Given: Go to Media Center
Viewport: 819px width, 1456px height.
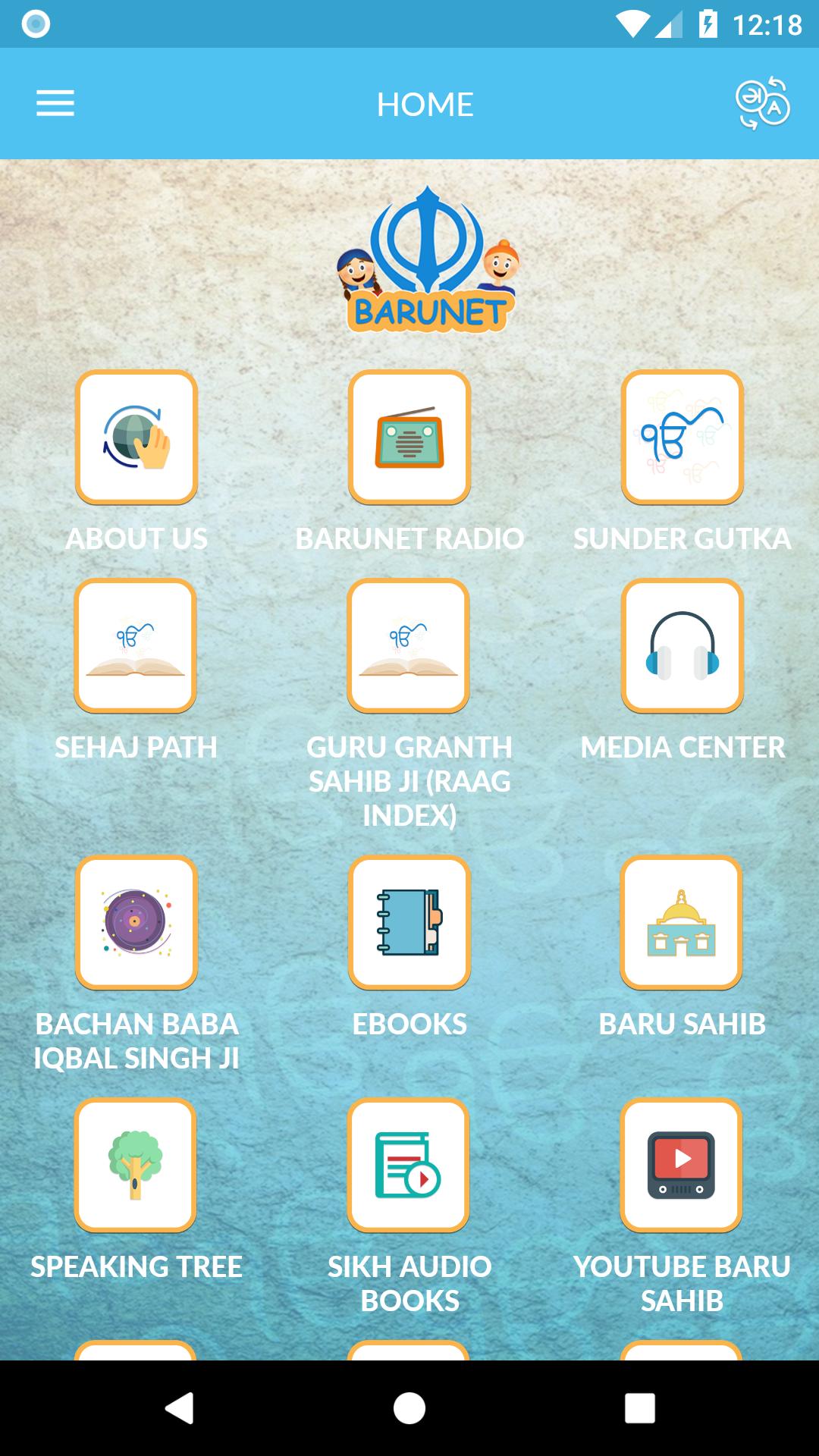Looking at the screenshot, I should (x=682, y=646).
